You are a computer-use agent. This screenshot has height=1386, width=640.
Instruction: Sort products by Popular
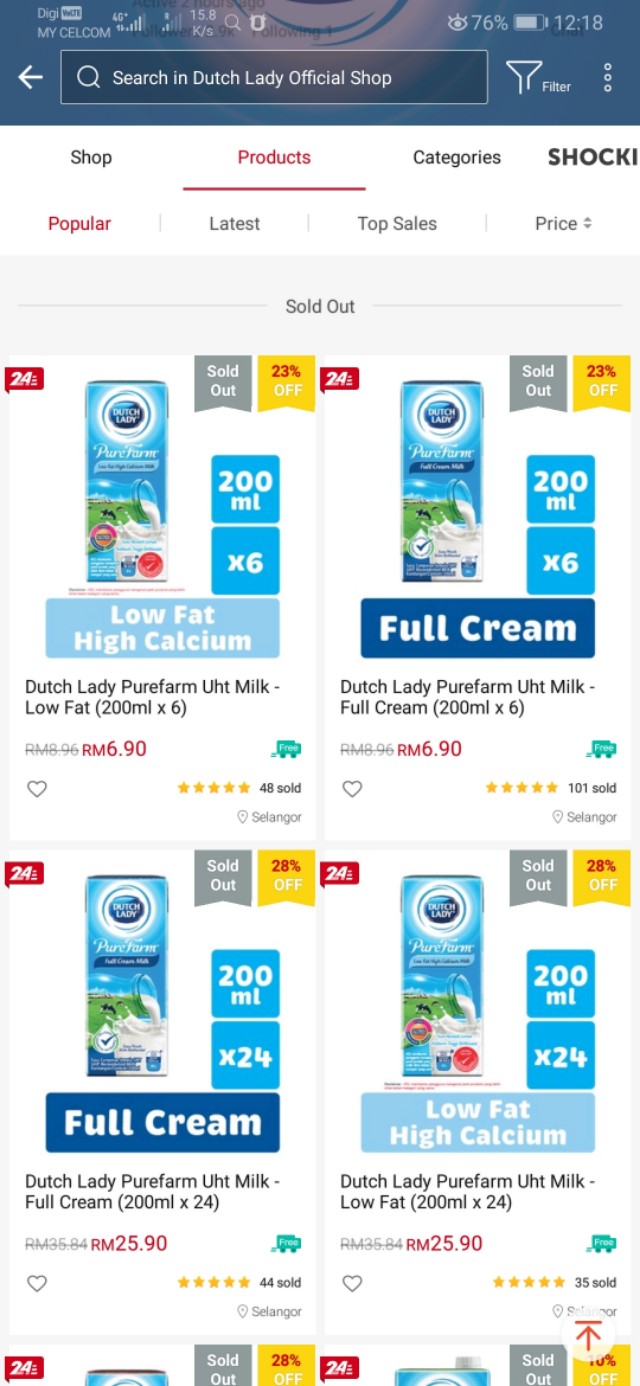pos(80,223)
